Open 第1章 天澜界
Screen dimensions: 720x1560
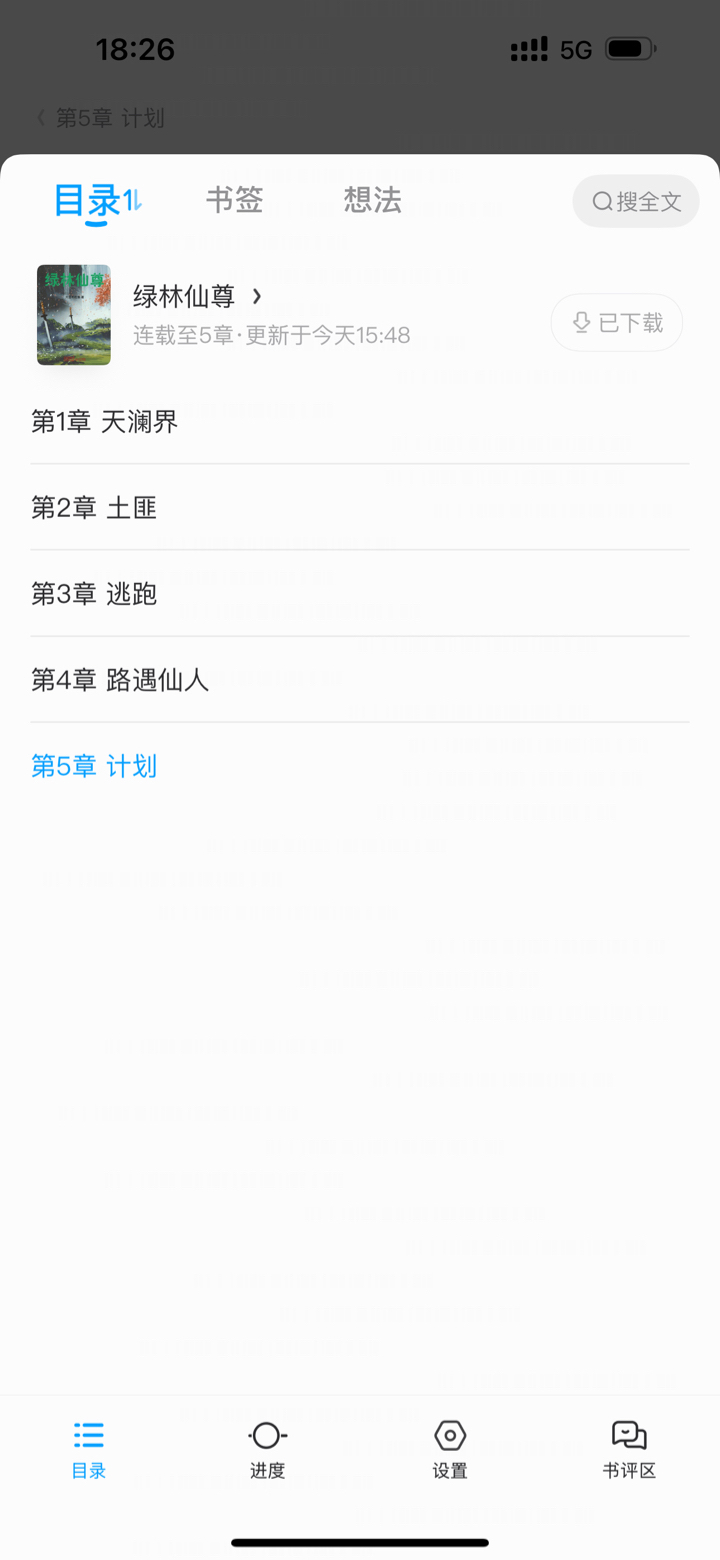click(x=360, y=422)
